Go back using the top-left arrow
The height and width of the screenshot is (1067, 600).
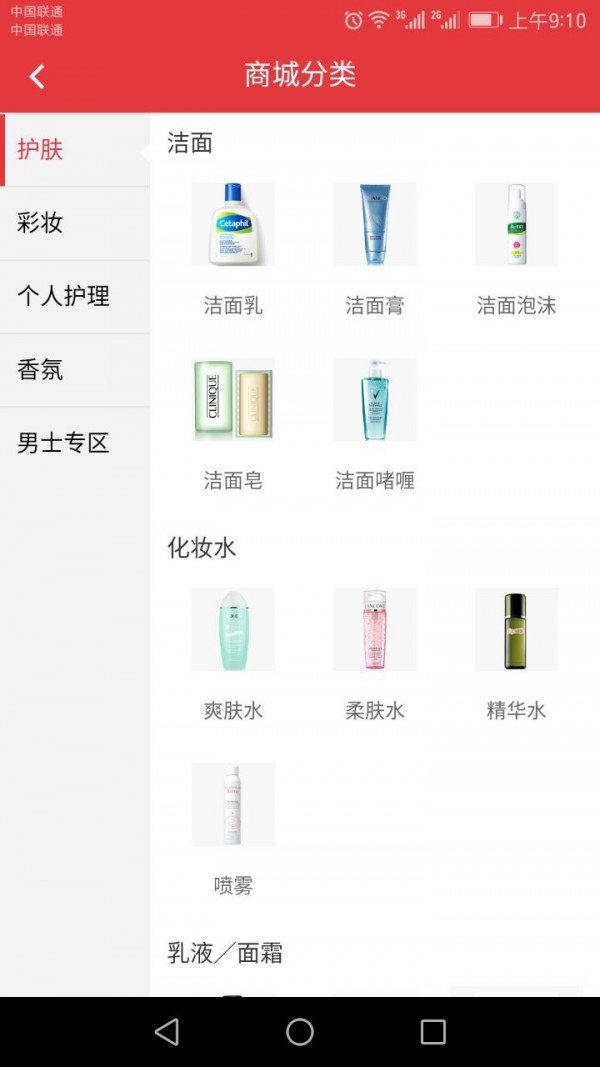(x=37, y=76)
